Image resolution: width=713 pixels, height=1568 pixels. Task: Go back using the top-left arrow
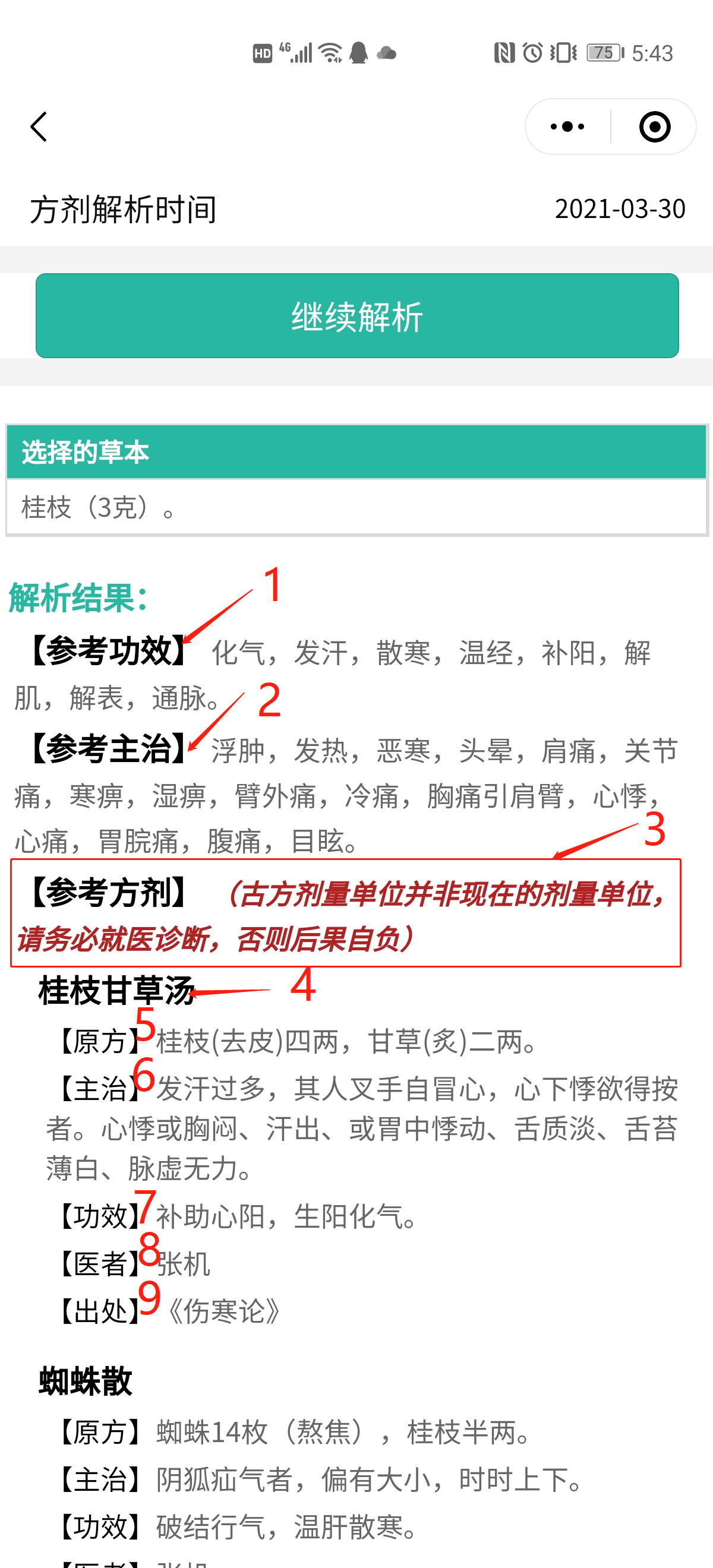click(x=39, y=127)
